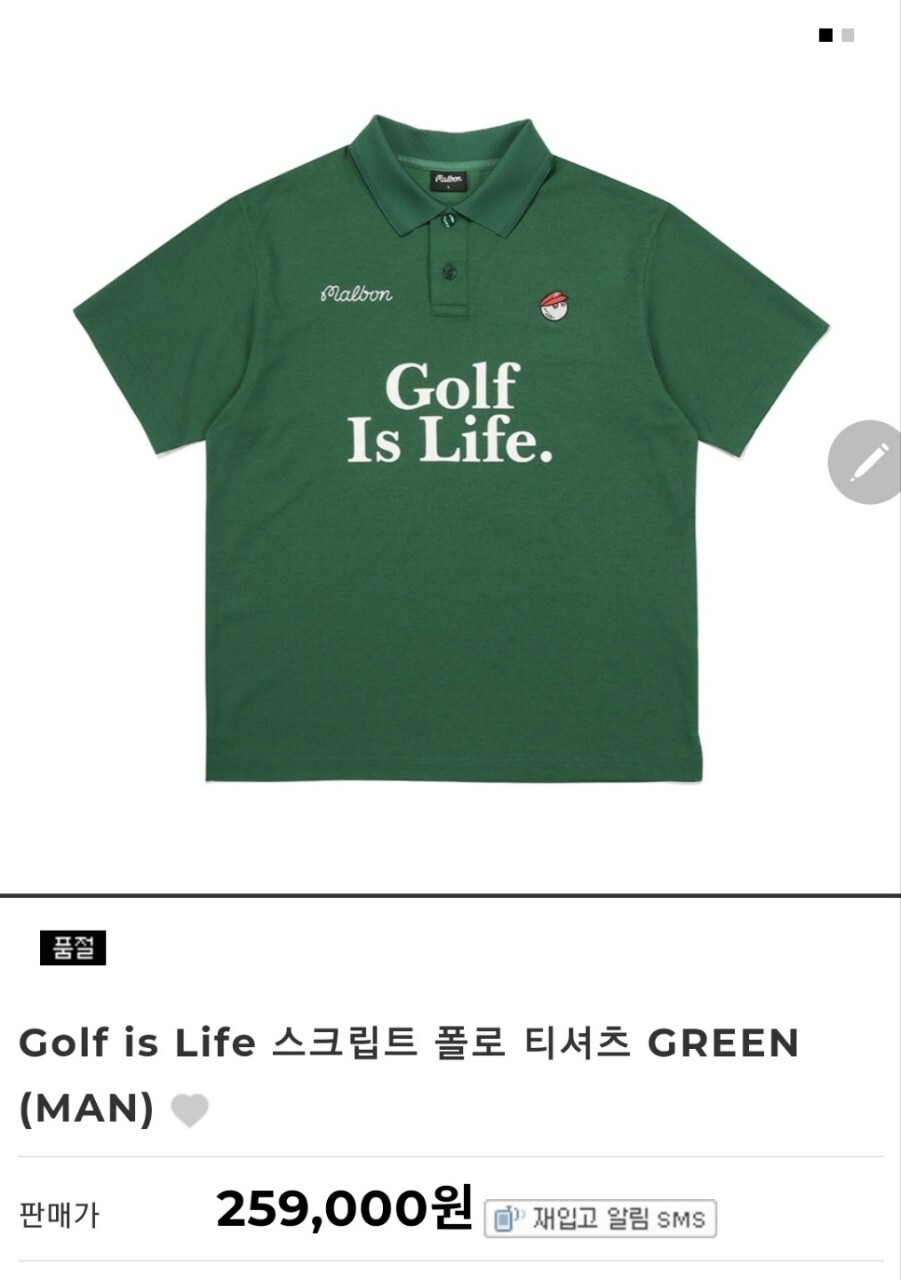This screenshot has height=1280, width=901.
Task: Tap the 재입고 알림 SMS restock alert button
Action: [601, 1219]
